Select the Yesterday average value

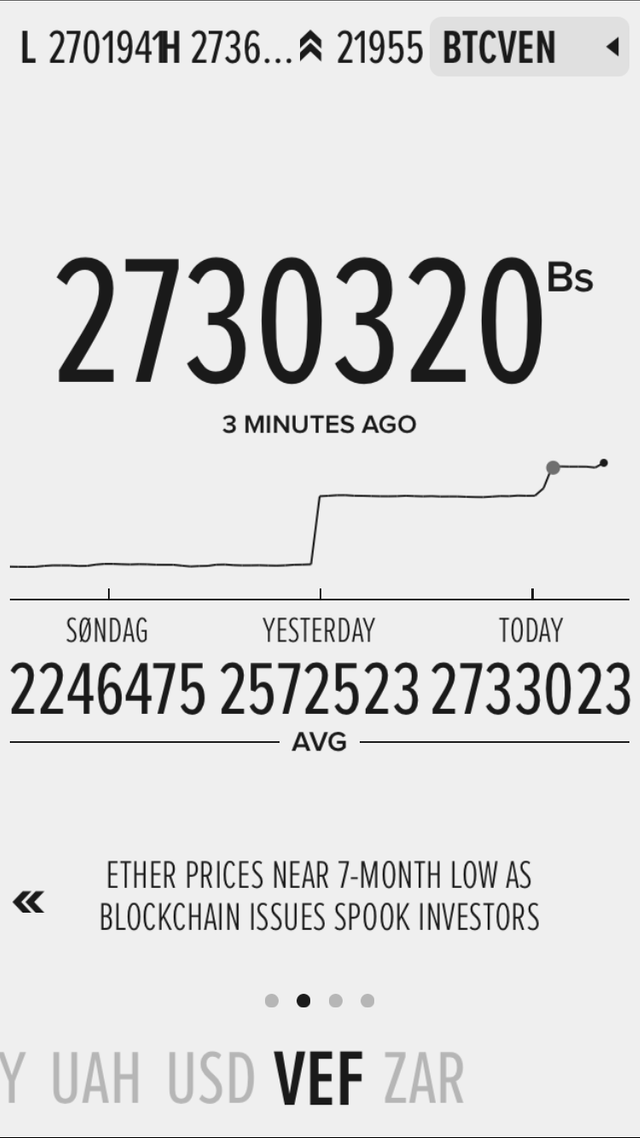(x=319, y=690)
